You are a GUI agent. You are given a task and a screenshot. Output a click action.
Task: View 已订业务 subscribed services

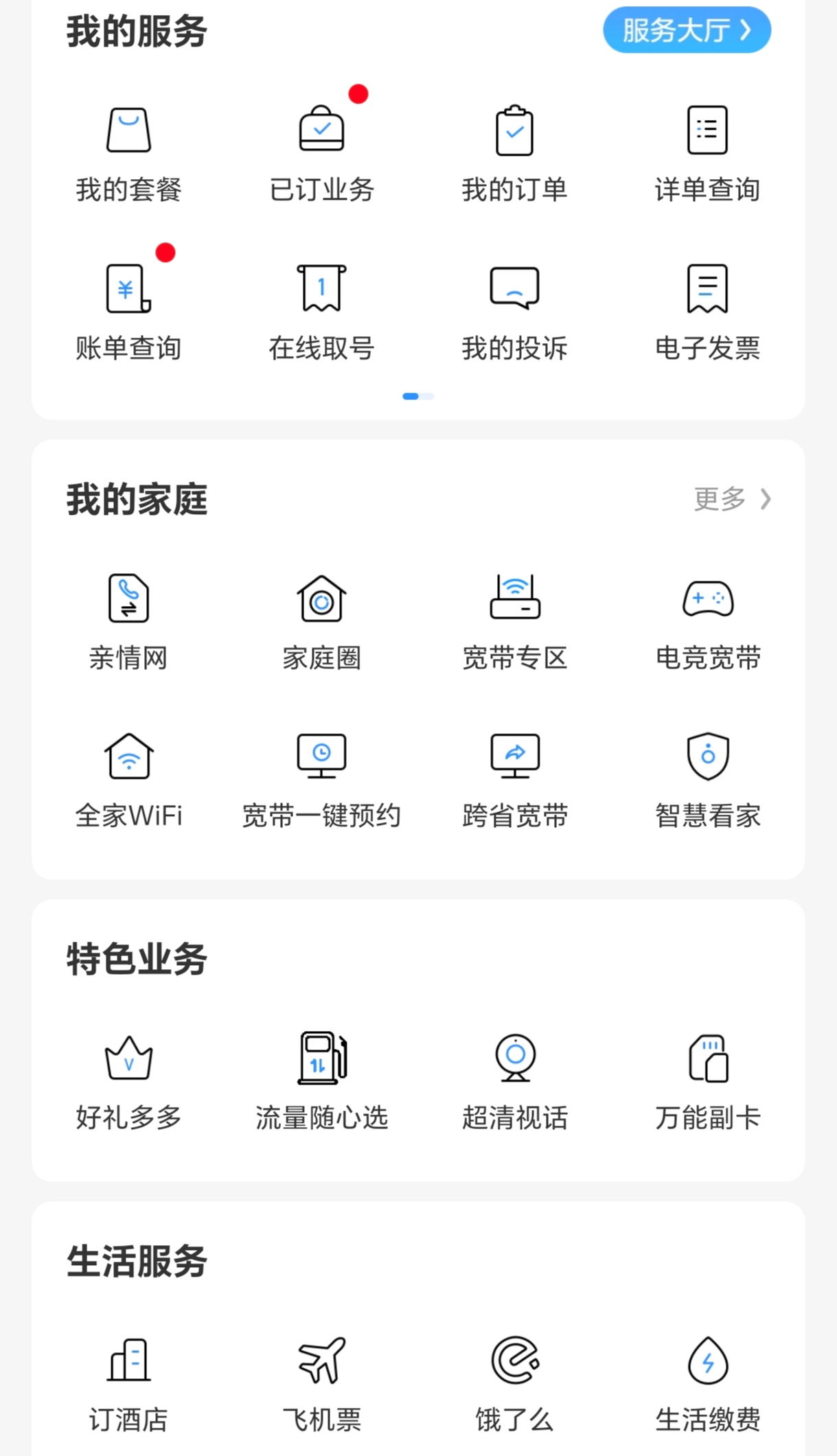pos(321,152)
